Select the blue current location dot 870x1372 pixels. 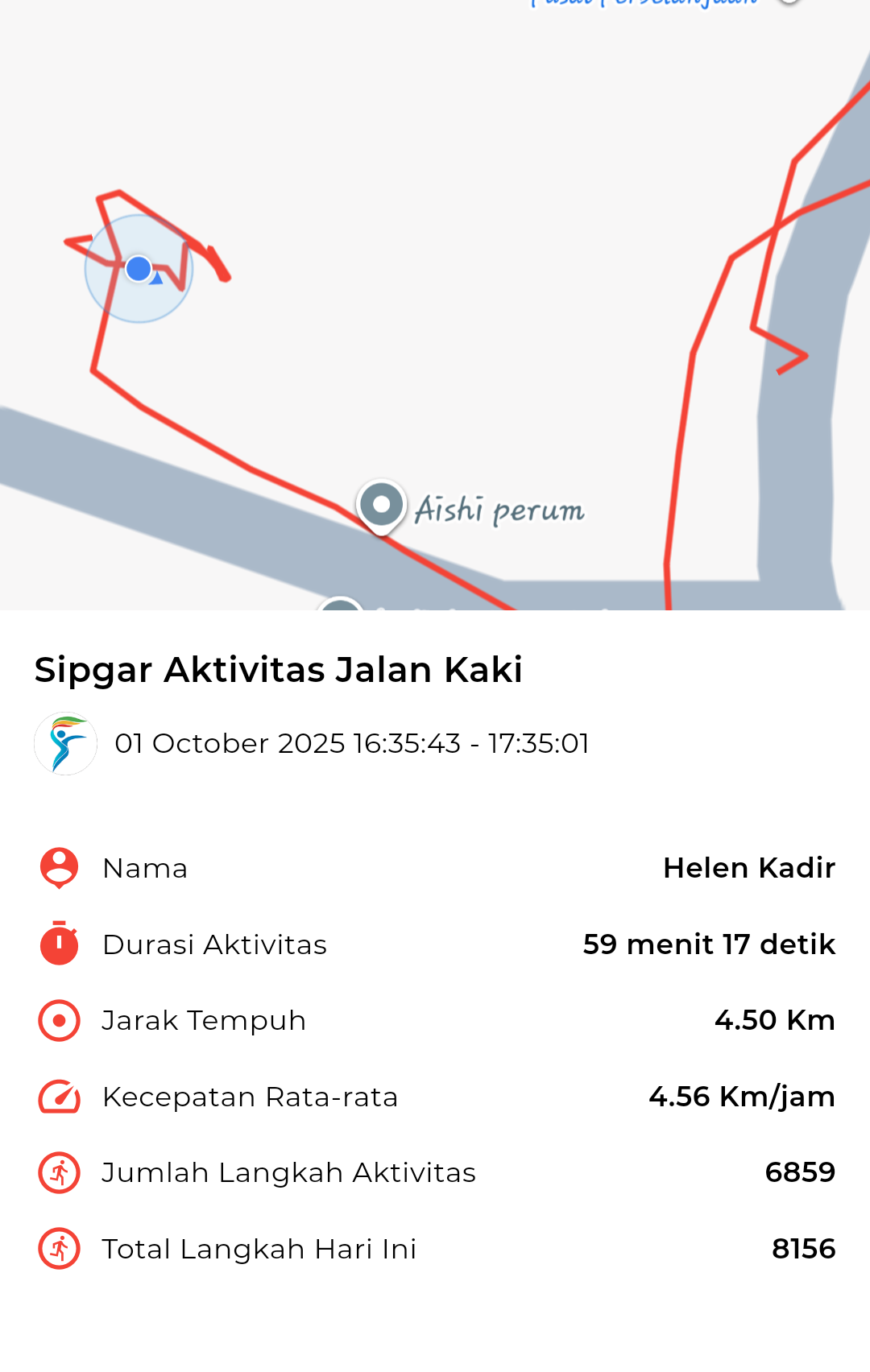(x=139, y=269)
